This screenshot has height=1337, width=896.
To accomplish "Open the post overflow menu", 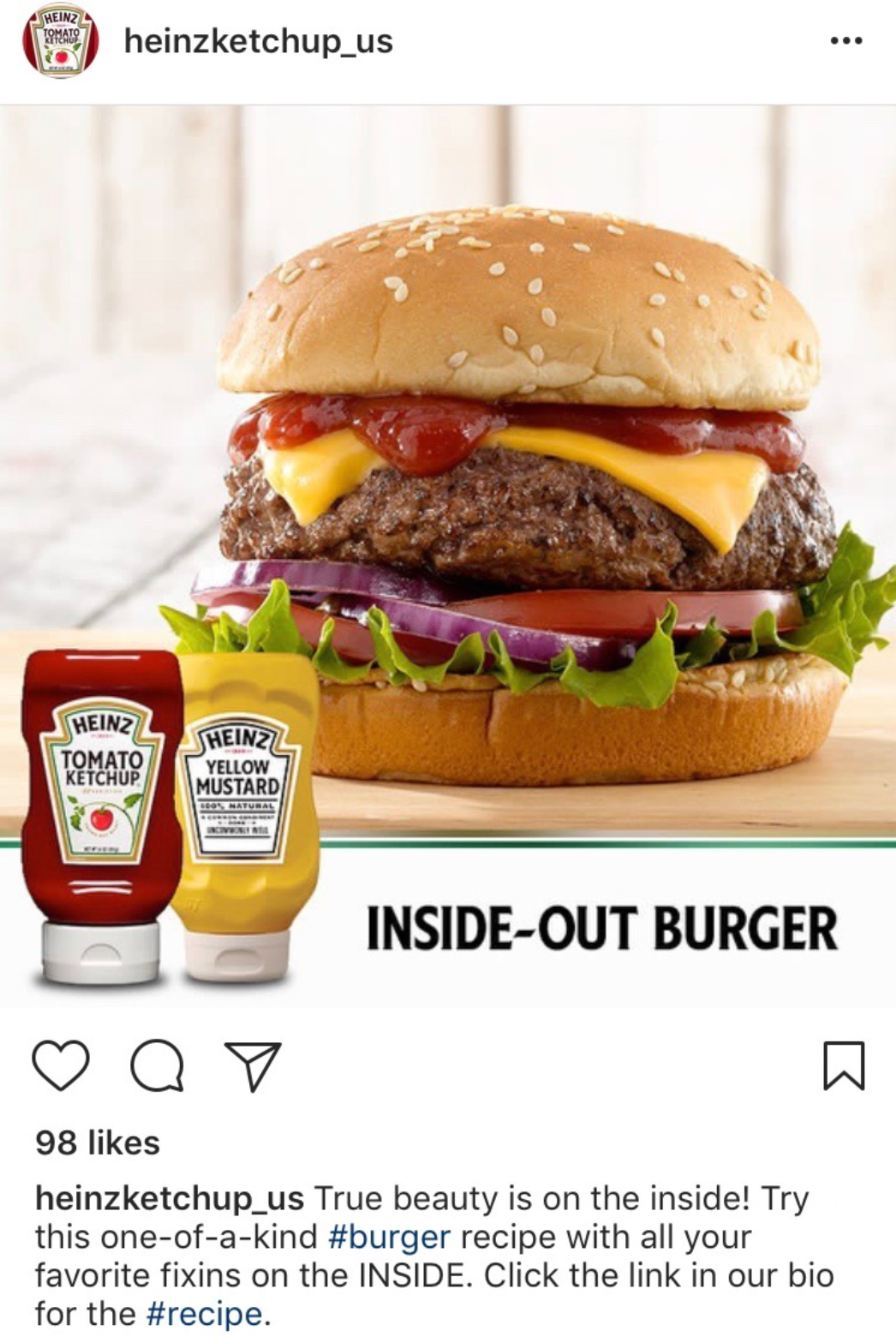I will tap(845, 40).
